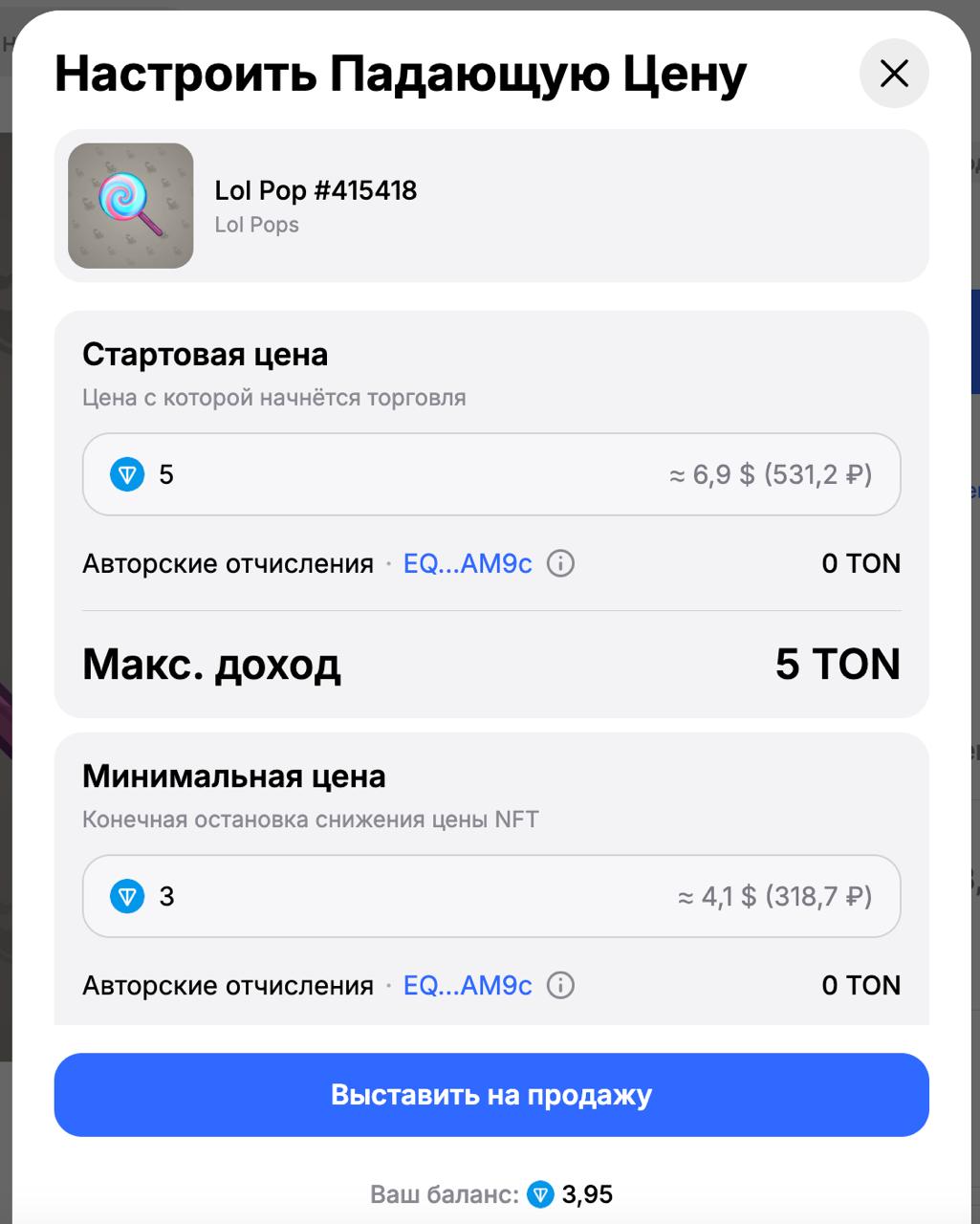Image resolution: width=980 pixels, height=1224 pixels.
Task: Open royalty address link under starting price
Action: coord(467,563)
